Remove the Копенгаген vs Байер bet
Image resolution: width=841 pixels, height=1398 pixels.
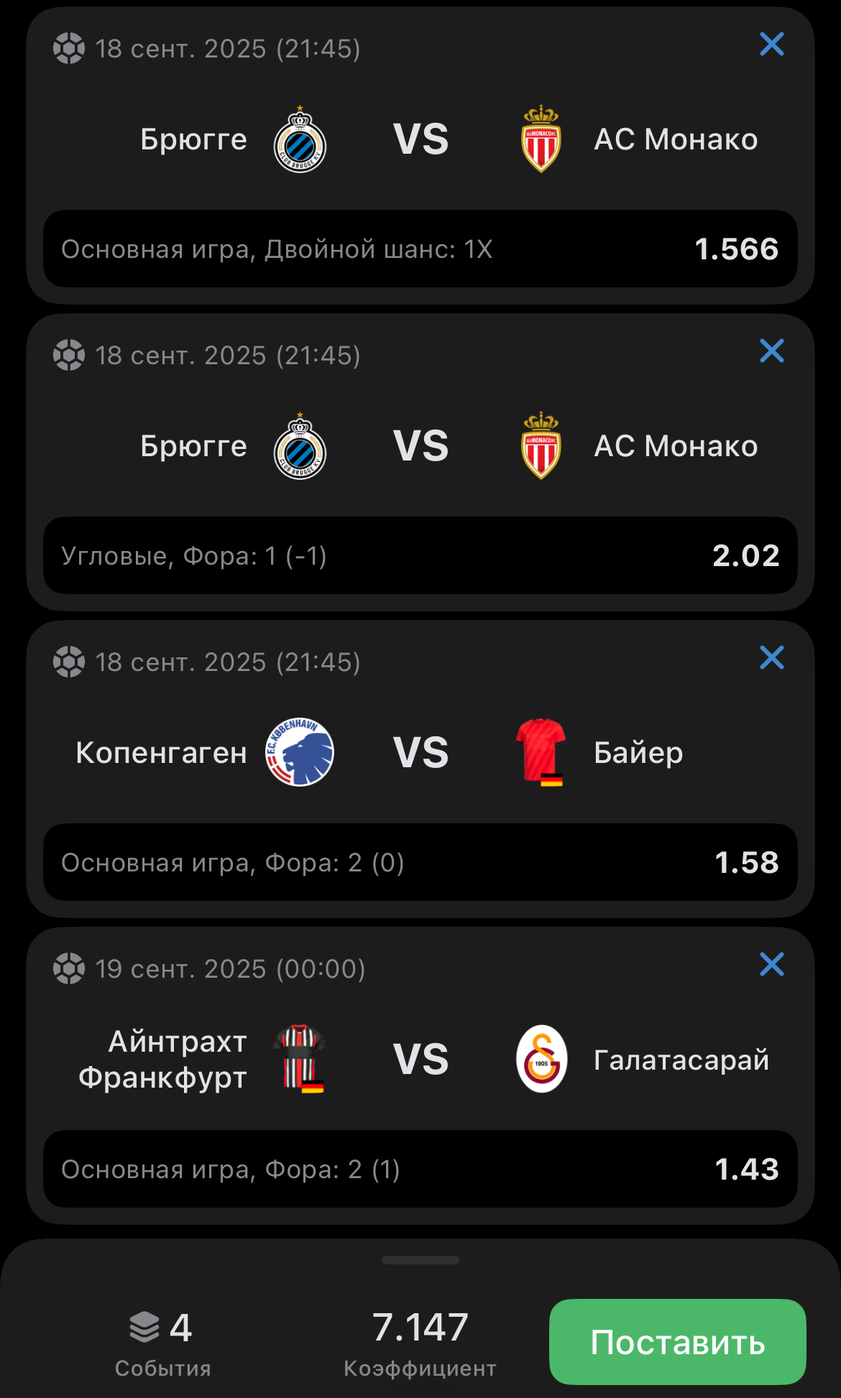[771, 658]
